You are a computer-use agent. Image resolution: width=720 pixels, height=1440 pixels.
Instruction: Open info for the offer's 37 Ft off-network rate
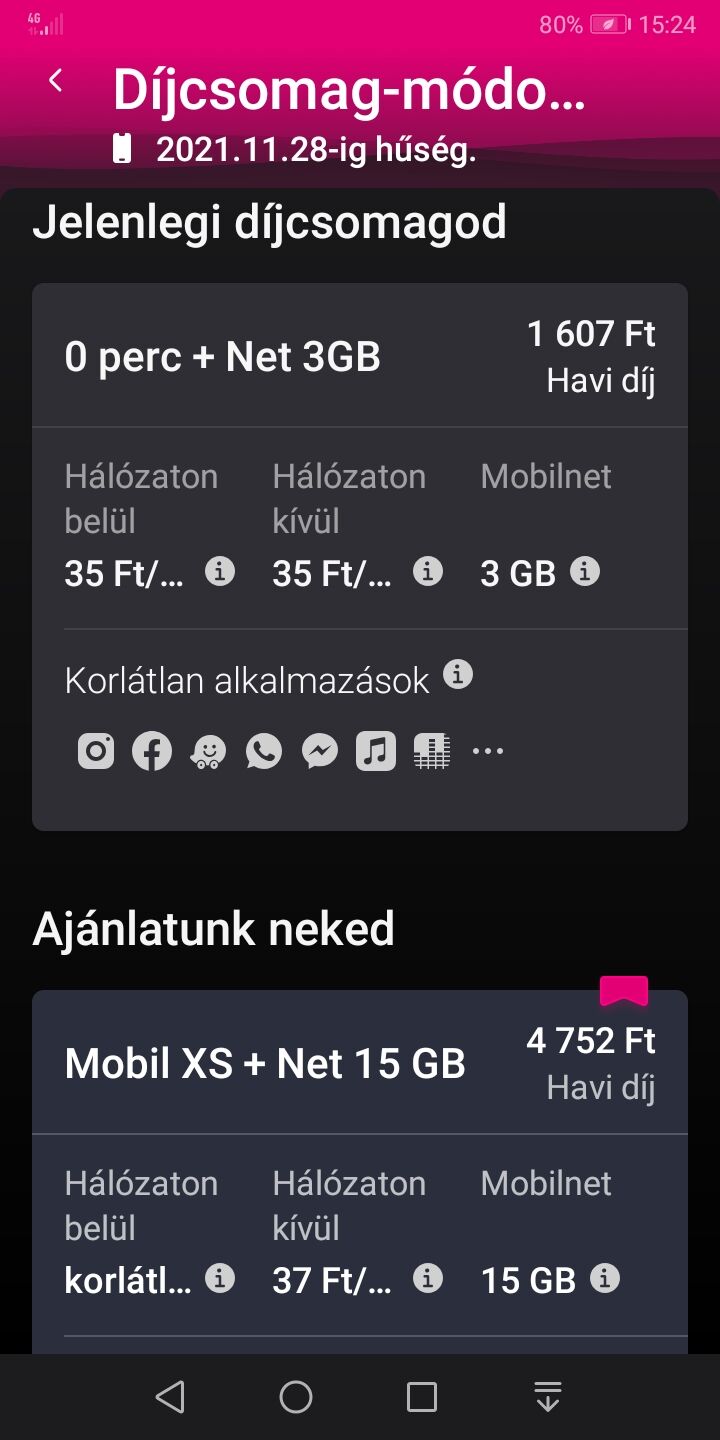pyautogui.click(x=428, y=1278)
